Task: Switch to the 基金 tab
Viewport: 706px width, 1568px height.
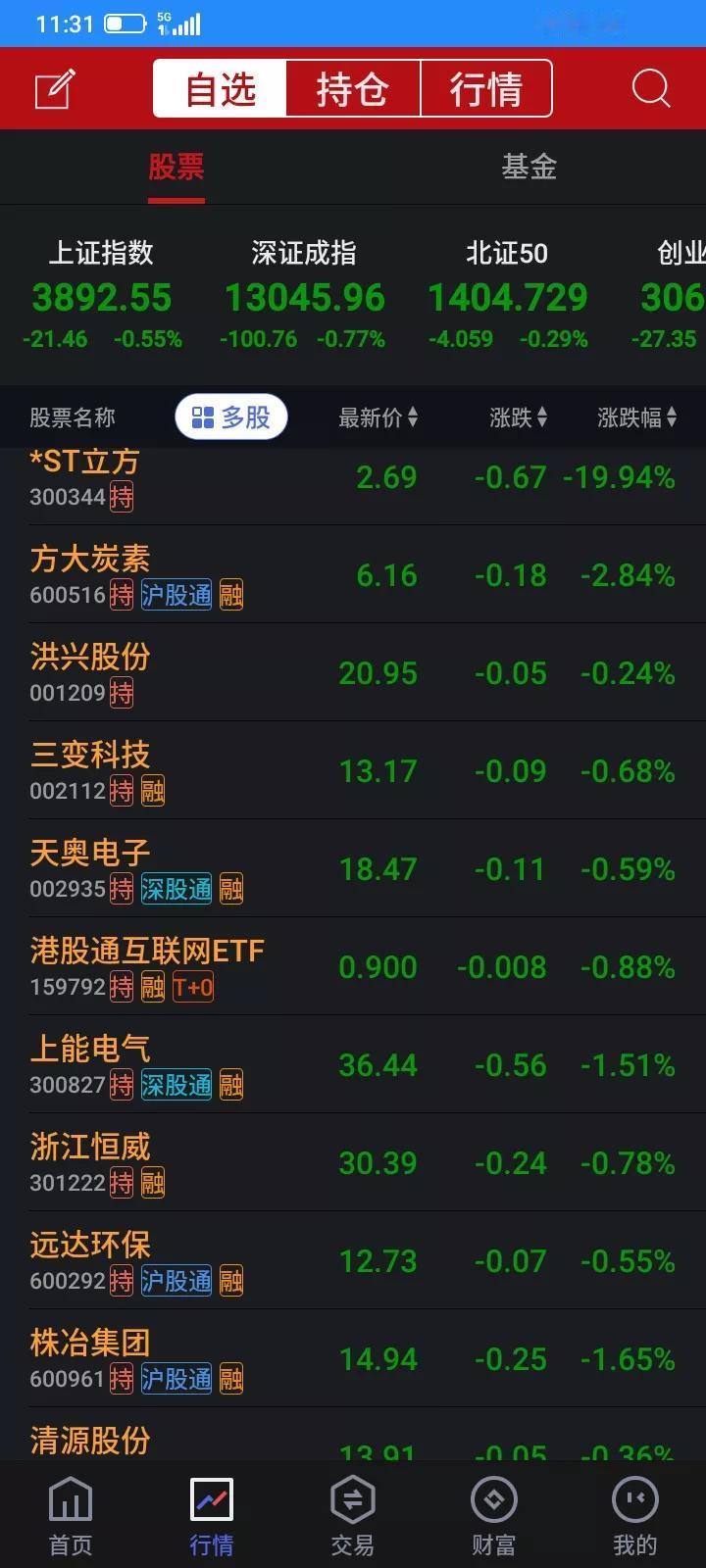Action: 529,167
